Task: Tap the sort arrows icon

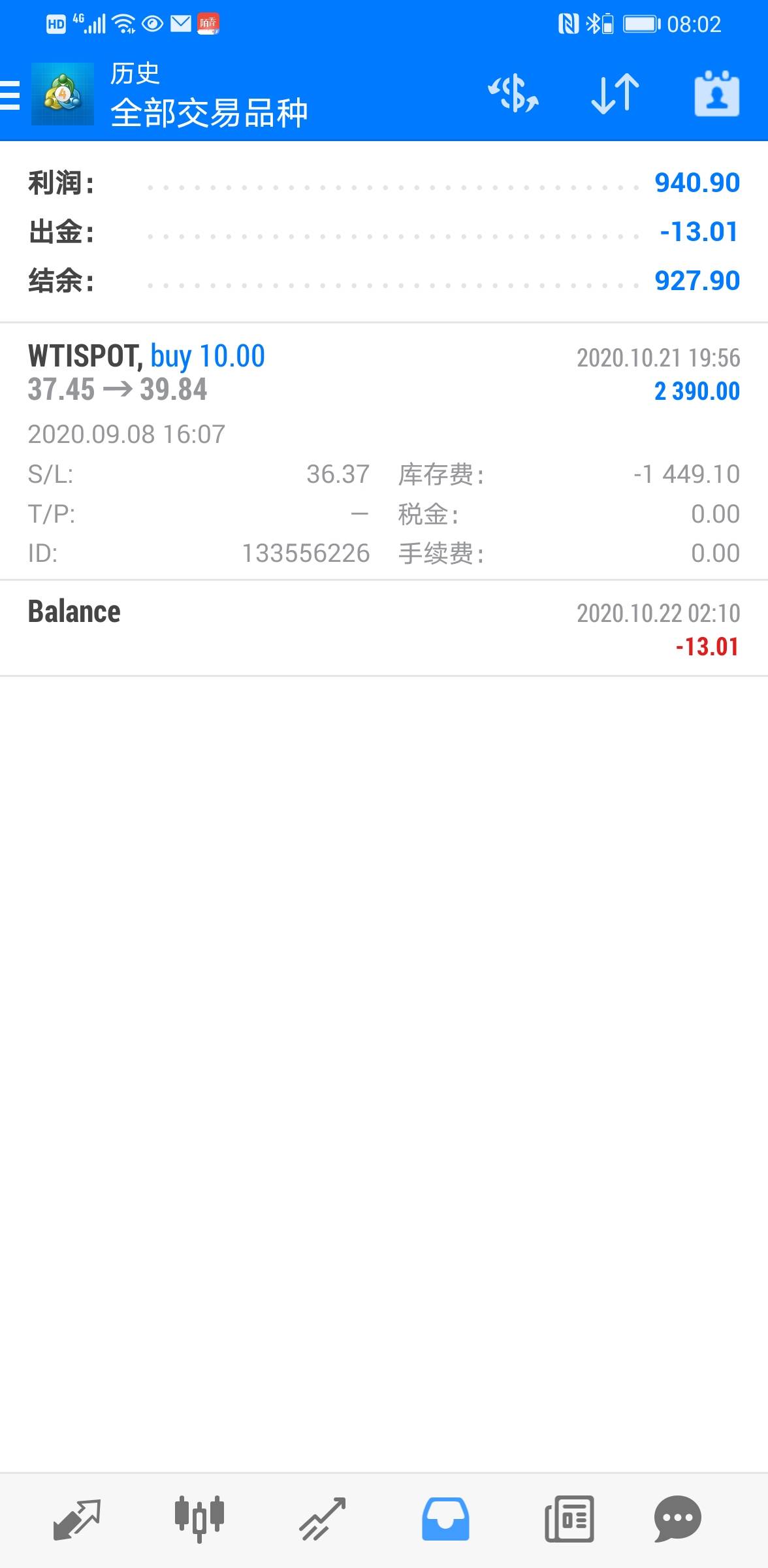Action: pyautogui.click(x=615, y=94)
